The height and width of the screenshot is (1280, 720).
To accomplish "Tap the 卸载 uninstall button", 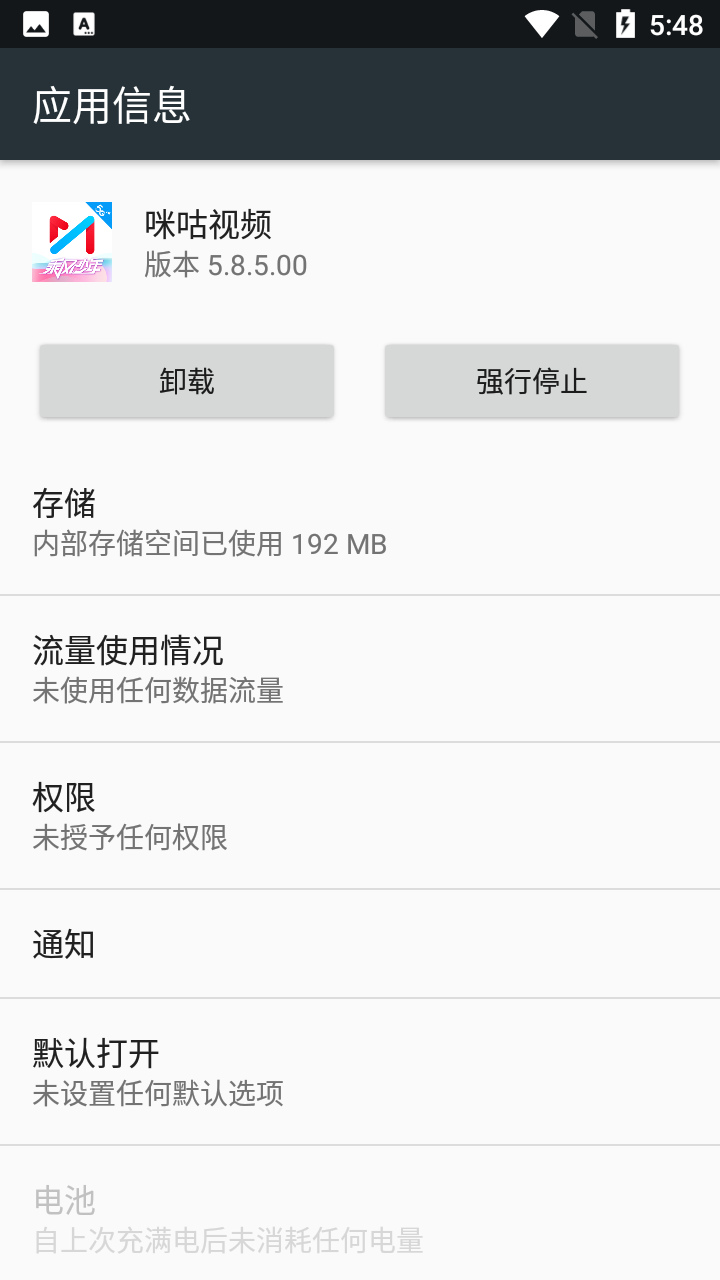I will coord(187,381).
